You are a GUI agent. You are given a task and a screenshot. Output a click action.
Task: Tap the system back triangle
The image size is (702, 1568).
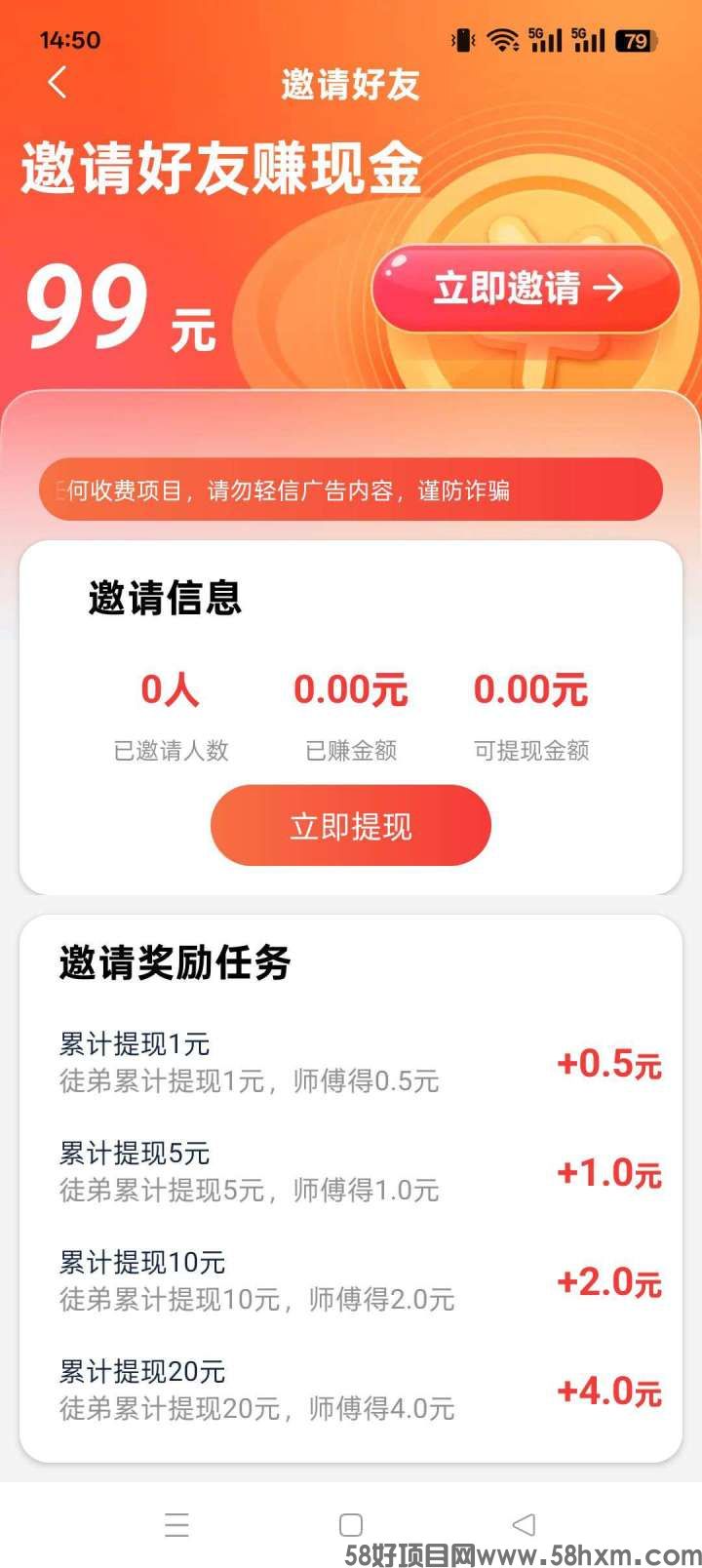click(524, 1524)
